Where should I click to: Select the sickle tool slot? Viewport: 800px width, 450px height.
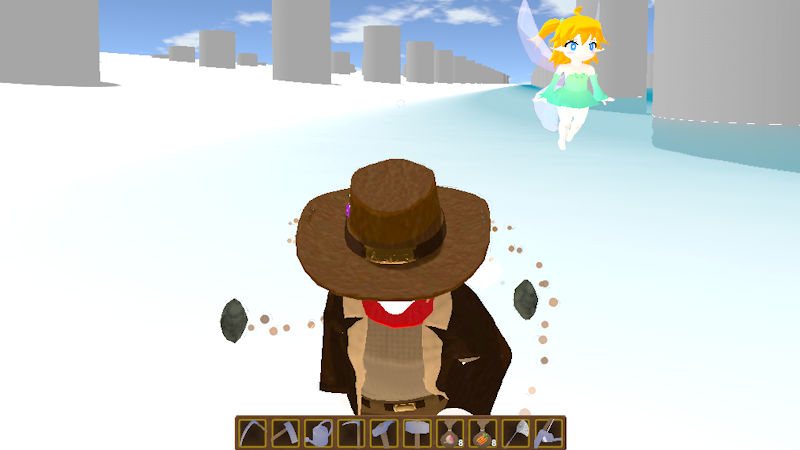pyautogui.click(x=351, y=433)
